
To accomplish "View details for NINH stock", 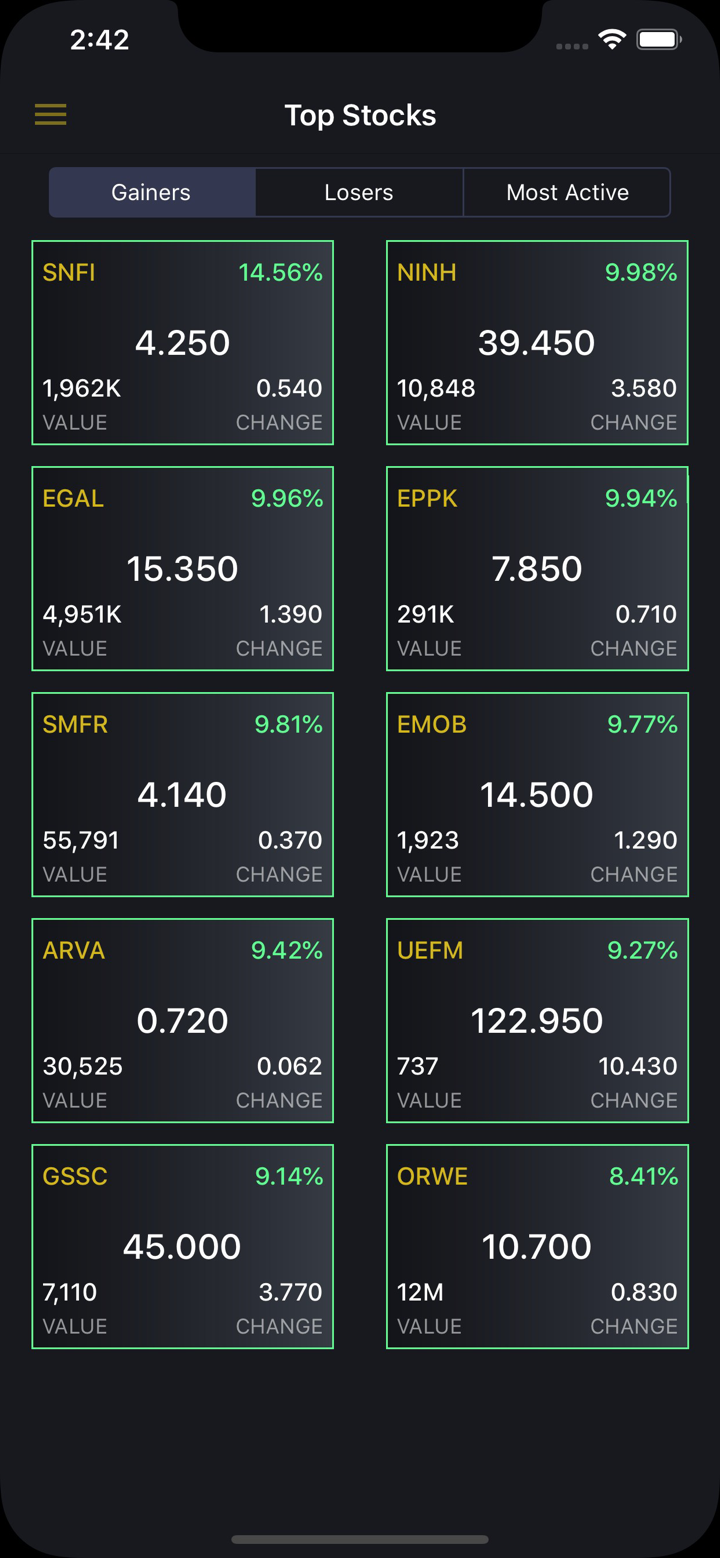I will click(x=537, y=343).
